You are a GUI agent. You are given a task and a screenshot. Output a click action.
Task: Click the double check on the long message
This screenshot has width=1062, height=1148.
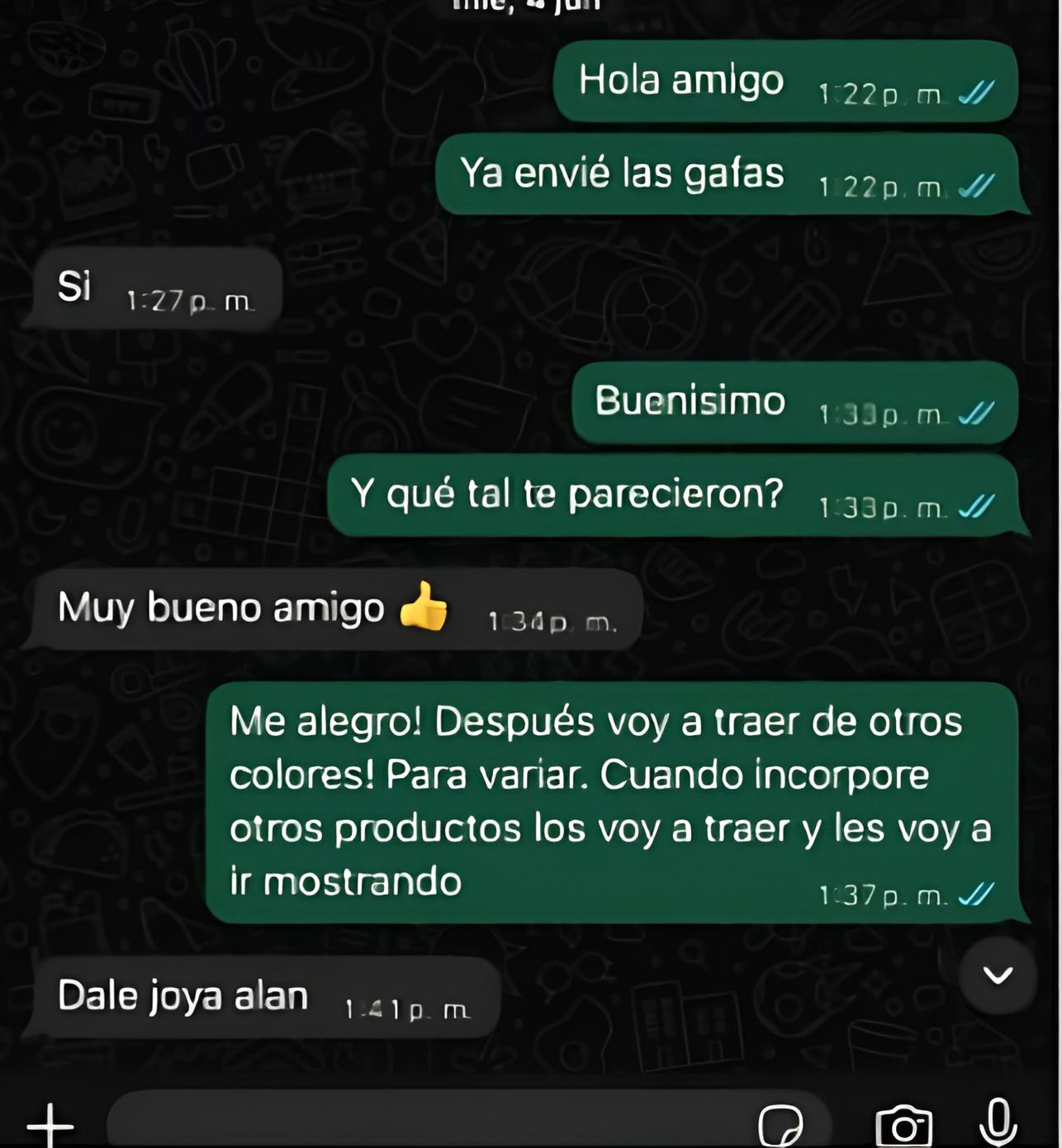[x=974, y=894]
